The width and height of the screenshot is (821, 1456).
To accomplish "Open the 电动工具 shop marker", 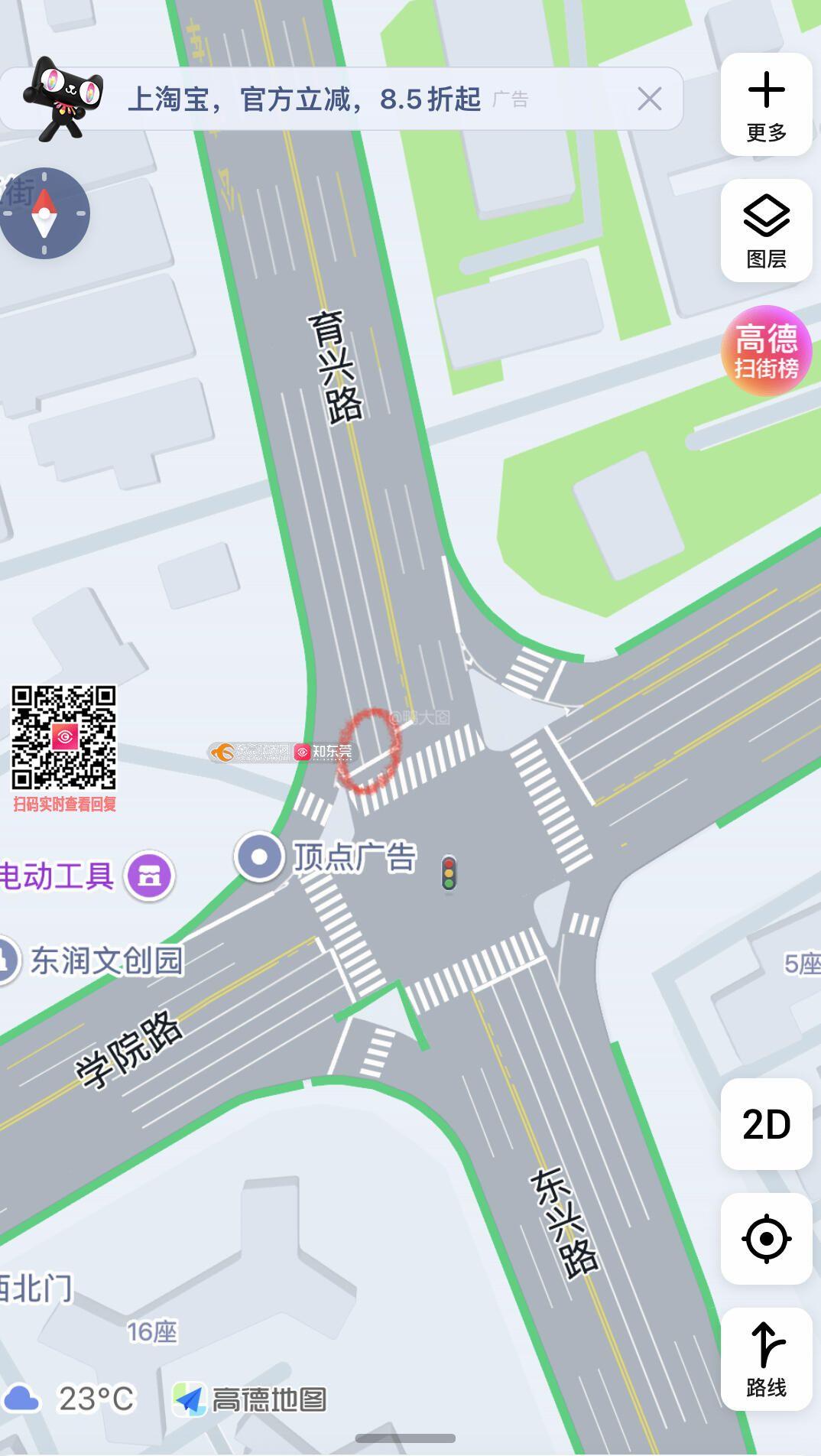I will point(150,876).
